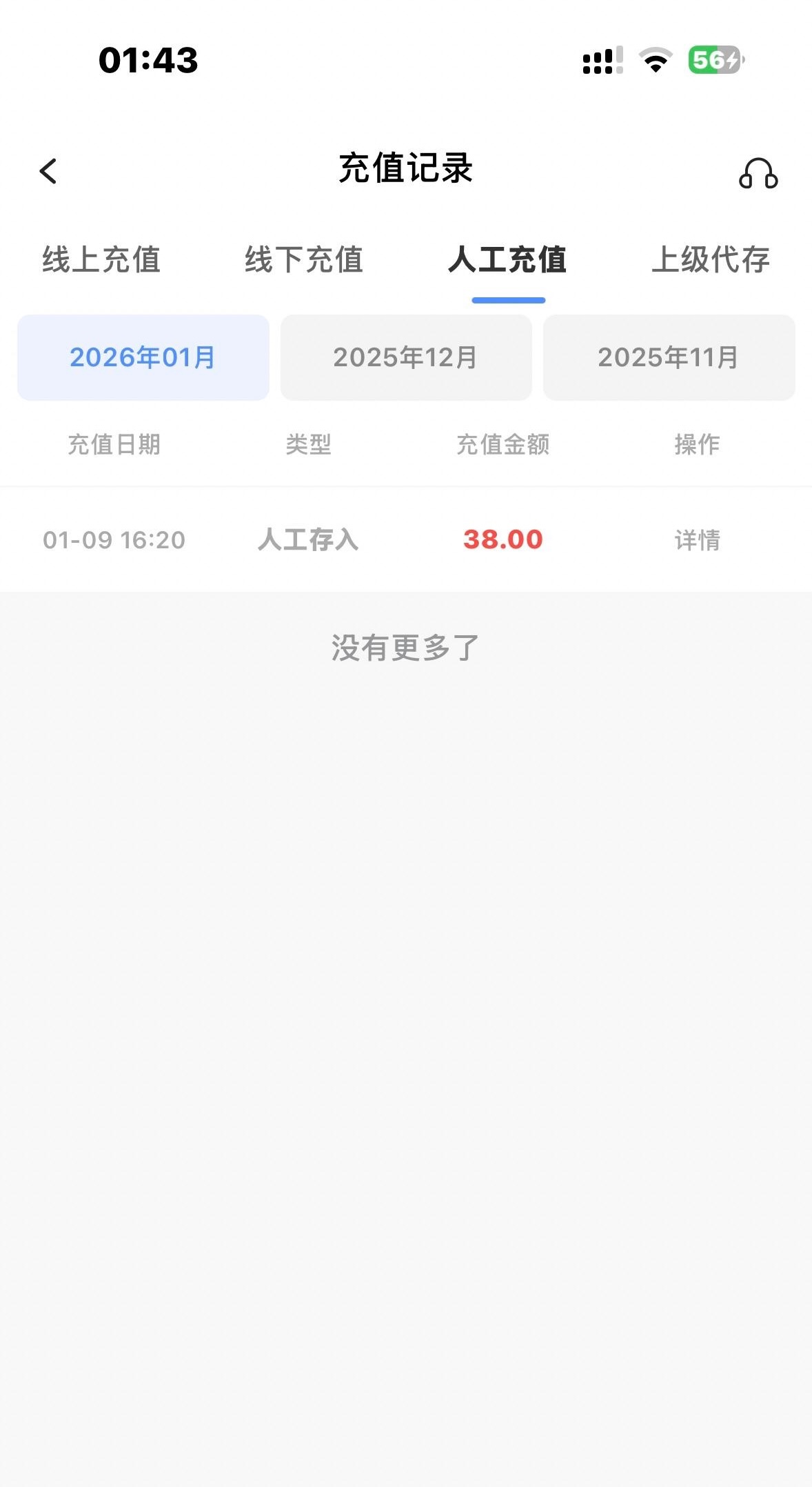View 详情 of the 38.00 deposit

coord(697,540)
